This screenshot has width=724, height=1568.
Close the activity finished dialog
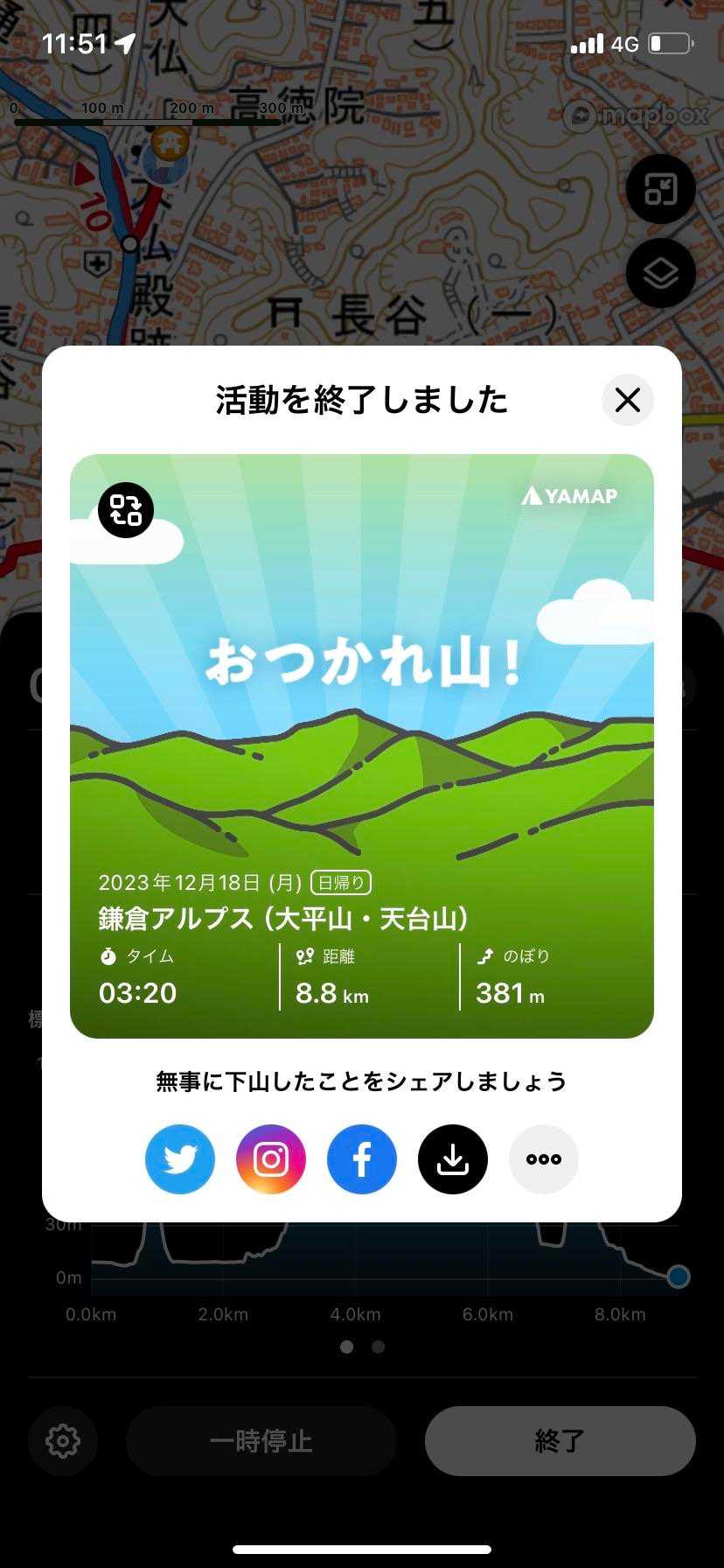(627, 400)
